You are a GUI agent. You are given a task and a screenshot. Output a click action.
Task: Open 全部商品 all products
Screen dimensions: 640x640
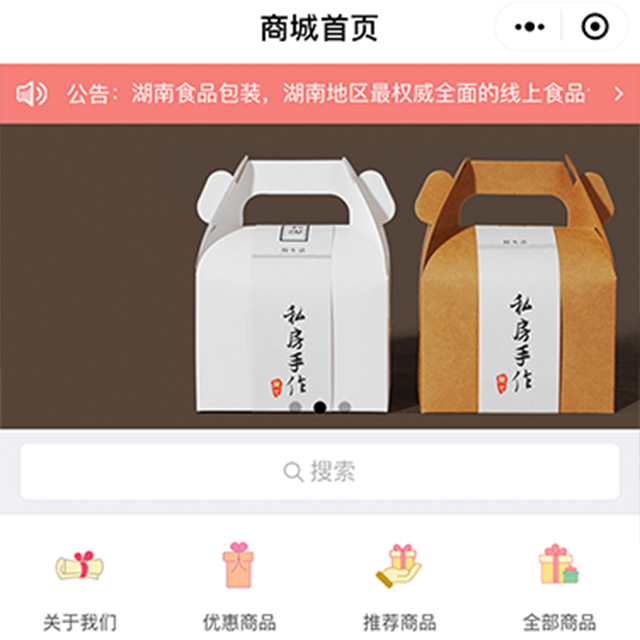pyautogui.click(x=559, y=585)
